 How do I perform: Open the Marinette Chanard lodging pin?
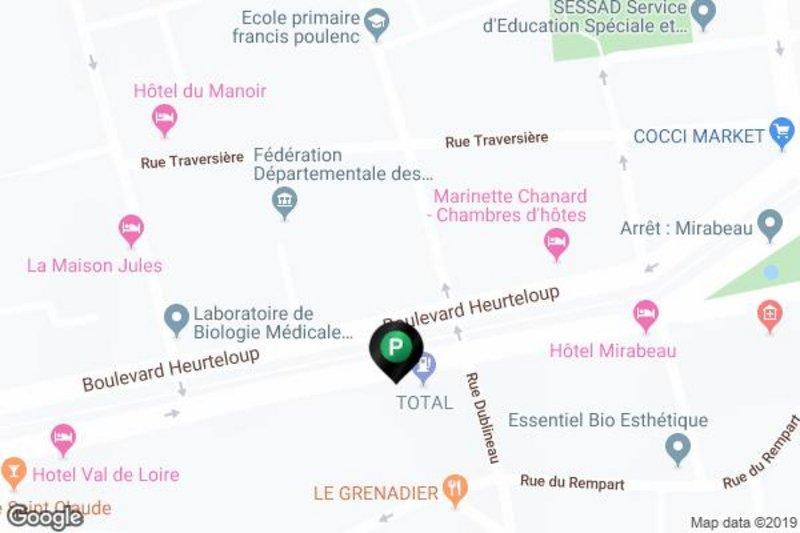tap(556, 241)
